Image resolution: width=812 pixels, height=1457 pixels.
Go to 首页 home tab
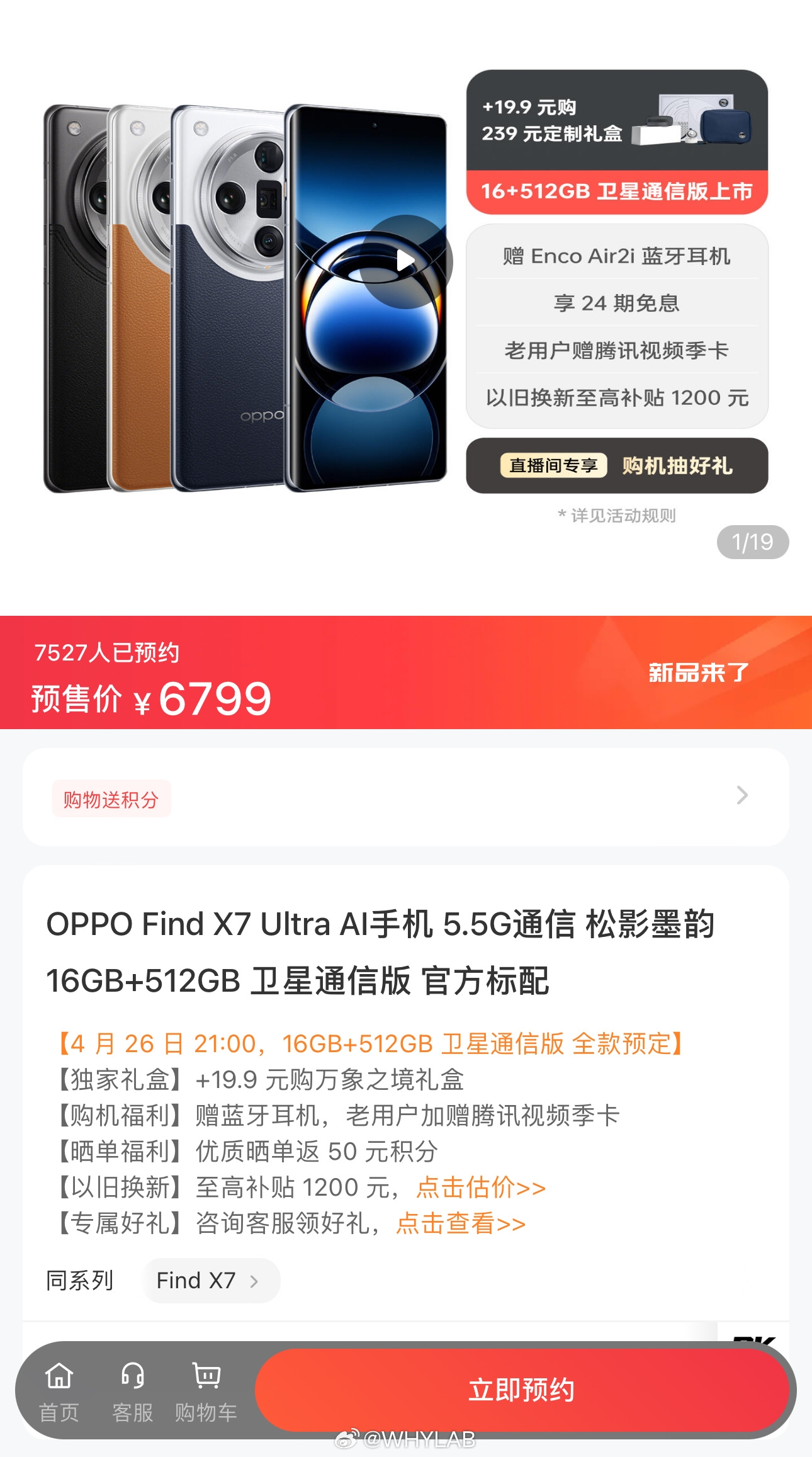(59, 1390)
